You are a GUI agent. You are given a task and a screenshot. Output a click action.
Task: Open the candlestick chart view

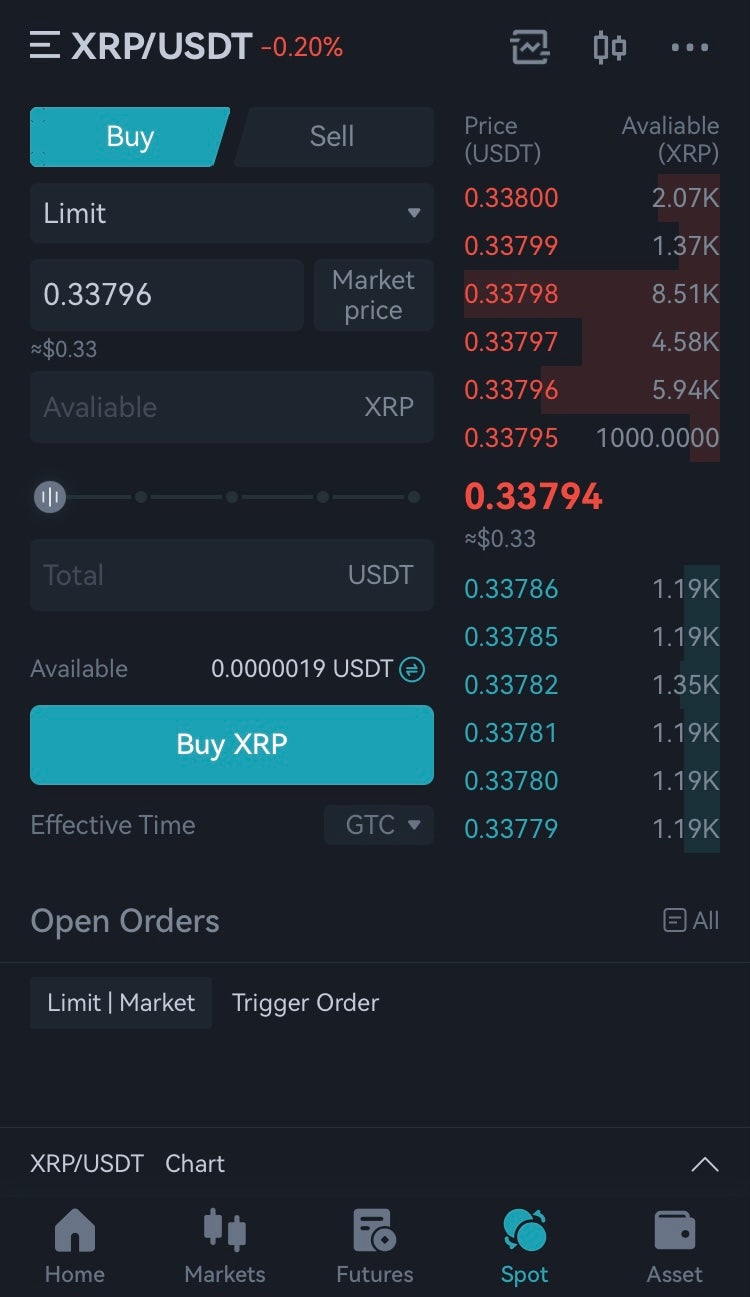[609, 47]
